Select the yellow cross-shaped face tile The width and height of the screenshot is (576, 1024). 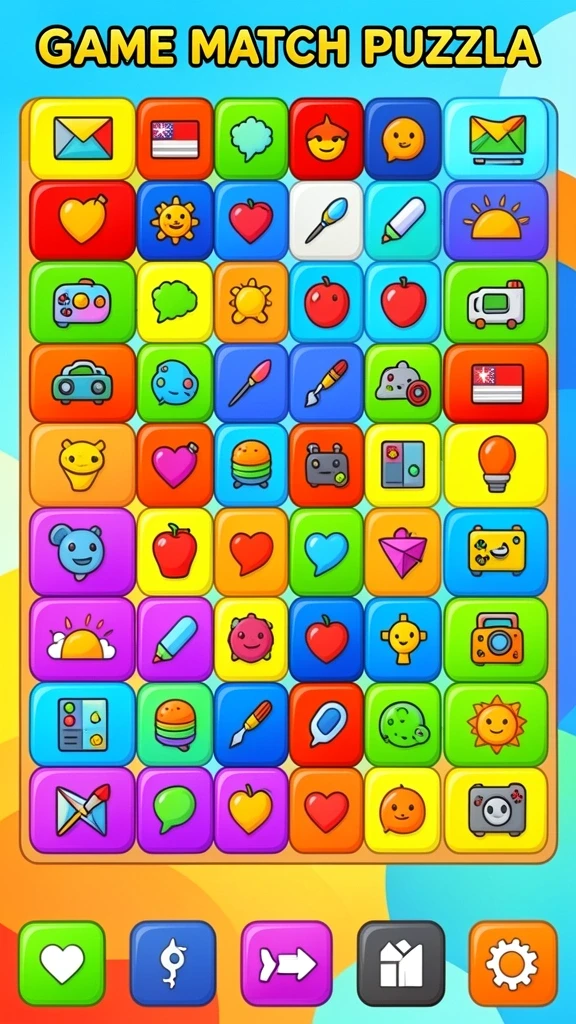click(403, 639)
